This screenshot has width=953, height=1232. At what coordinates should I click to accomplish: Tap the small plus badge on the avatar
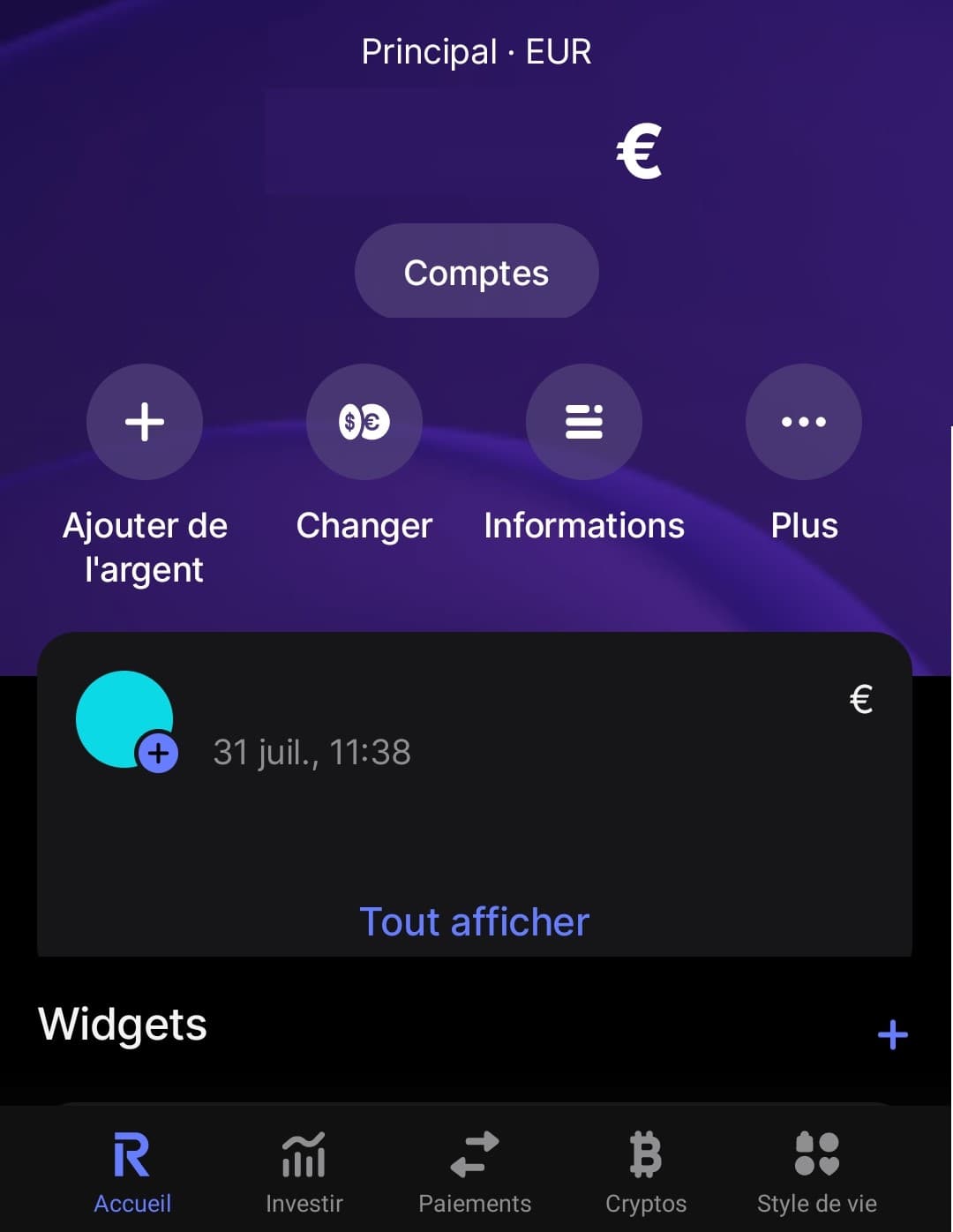(x=157, y=755)
